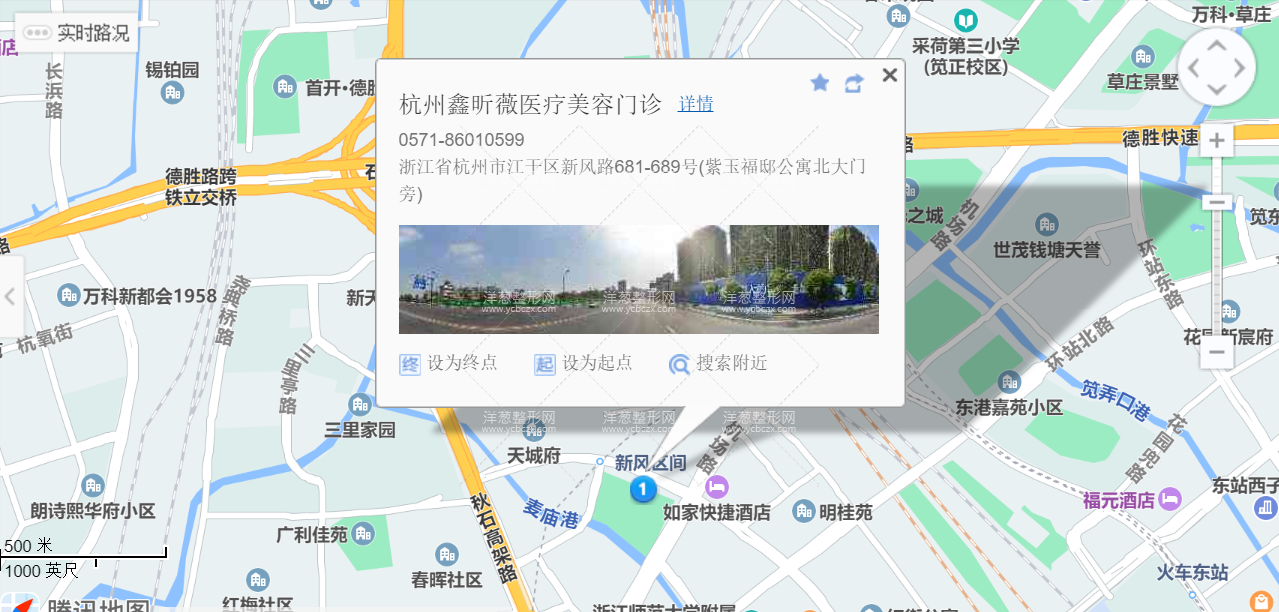Open the 详情 details link
The image size is (1279, 612).
pyautogui.click(x=695, y=104)
